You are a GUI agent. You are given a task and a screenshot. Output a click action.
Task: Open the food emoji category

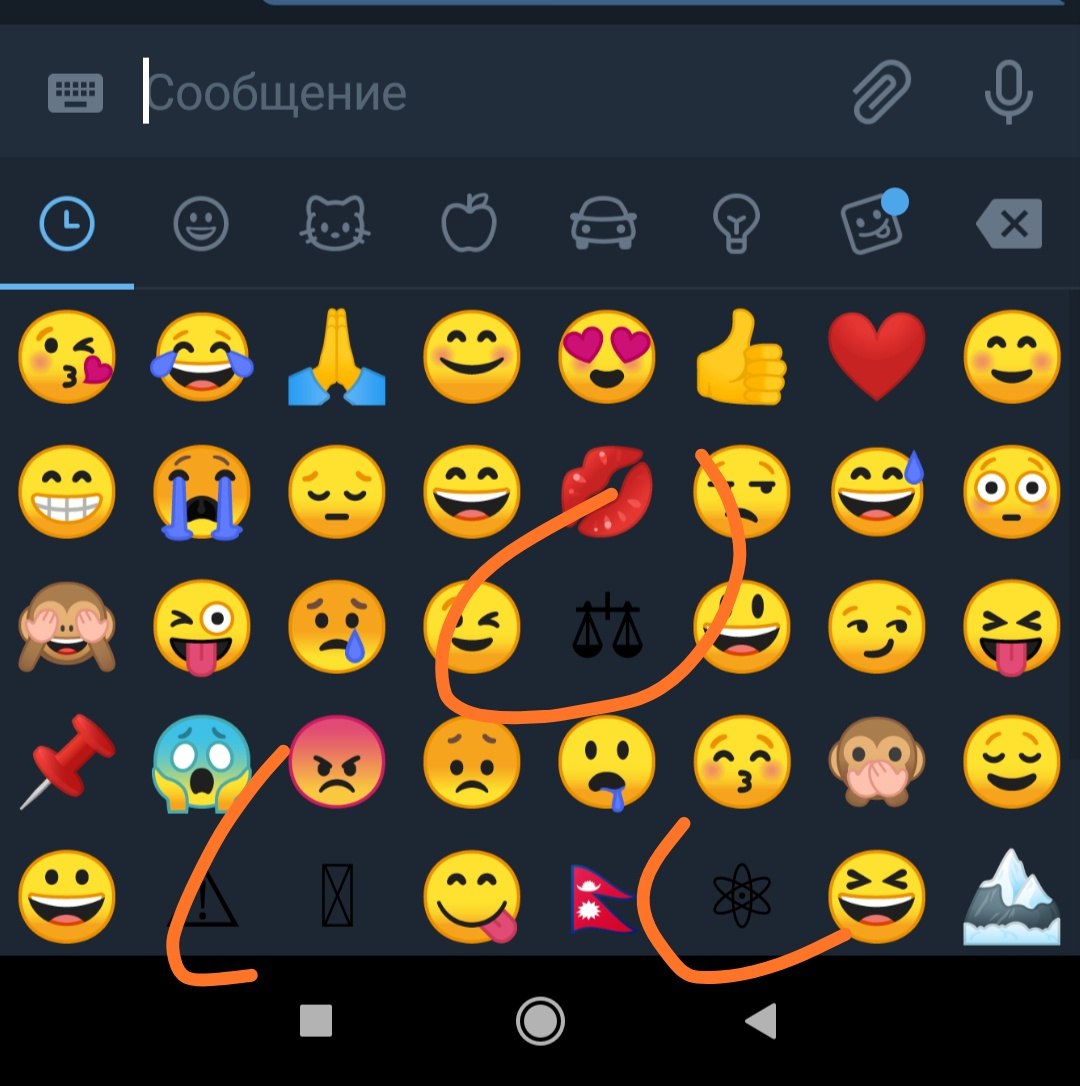pyautogui.click(x=469, y=223)
